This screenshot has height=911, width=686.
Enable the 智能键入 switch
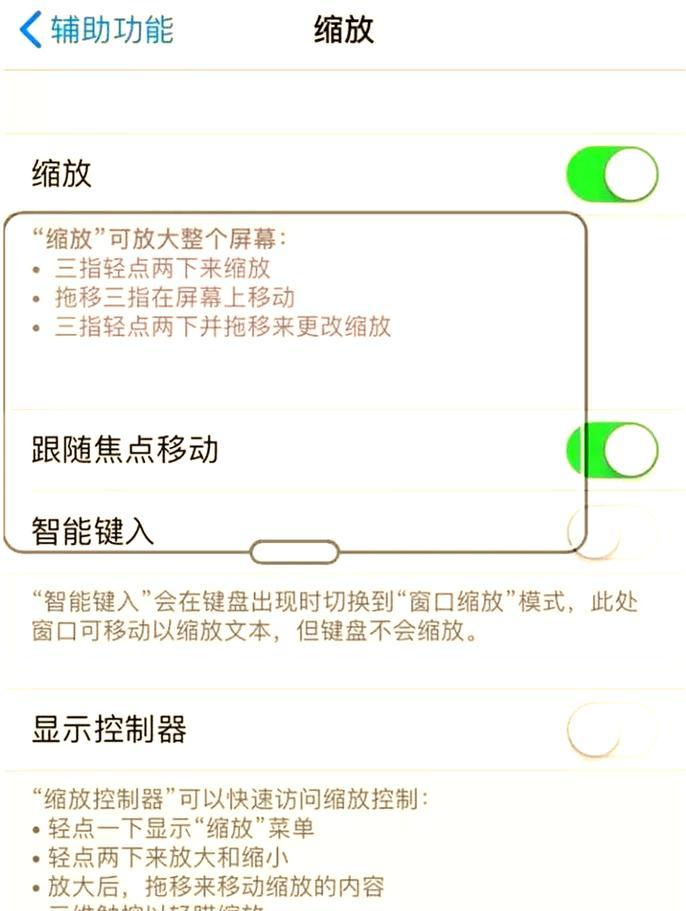click(x=612, y=531)
